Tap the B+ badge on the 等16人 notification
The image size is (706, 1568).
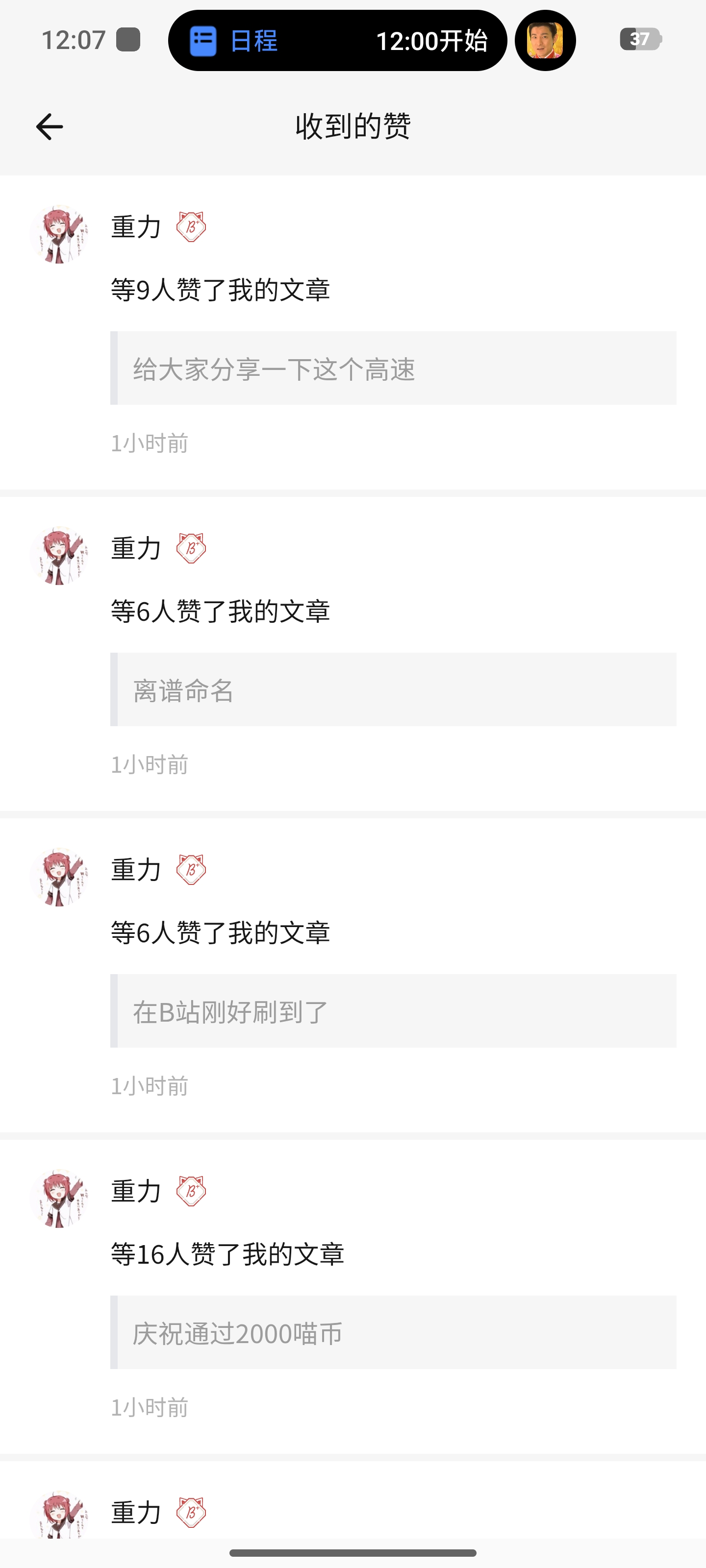click(191, 1191)
